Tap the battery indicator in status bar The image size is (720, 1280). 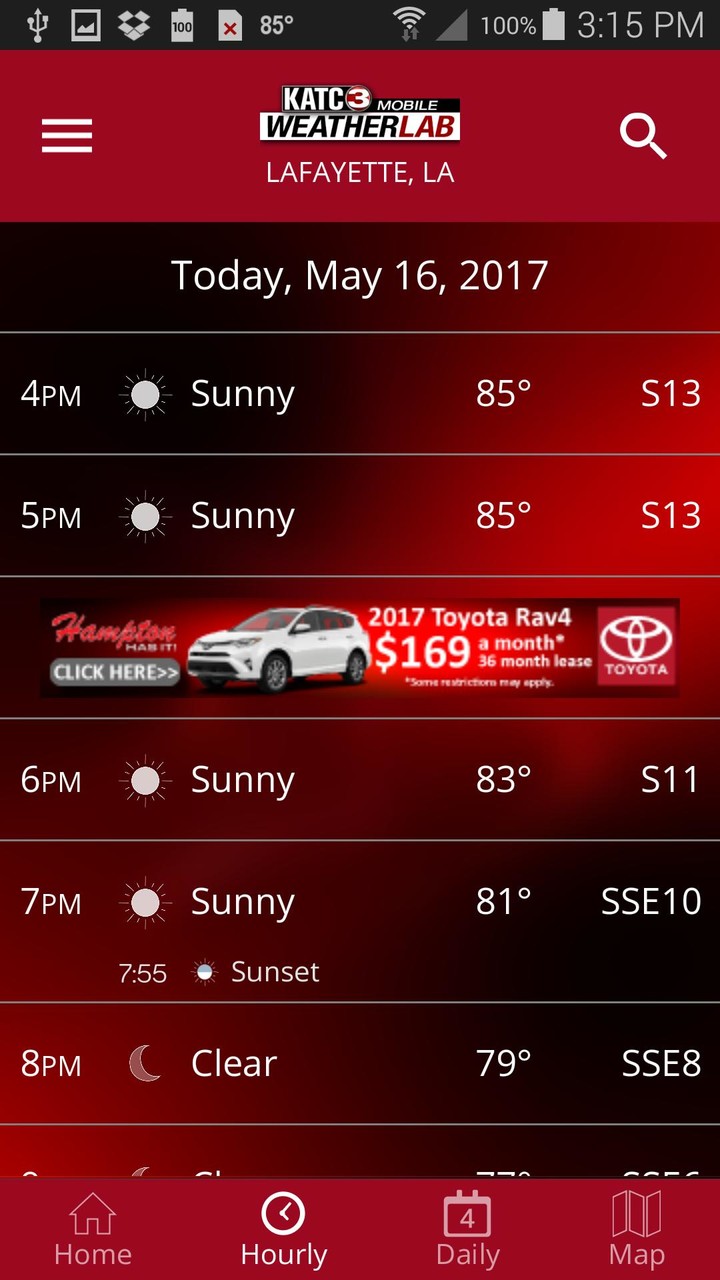[x=555, y=25]
